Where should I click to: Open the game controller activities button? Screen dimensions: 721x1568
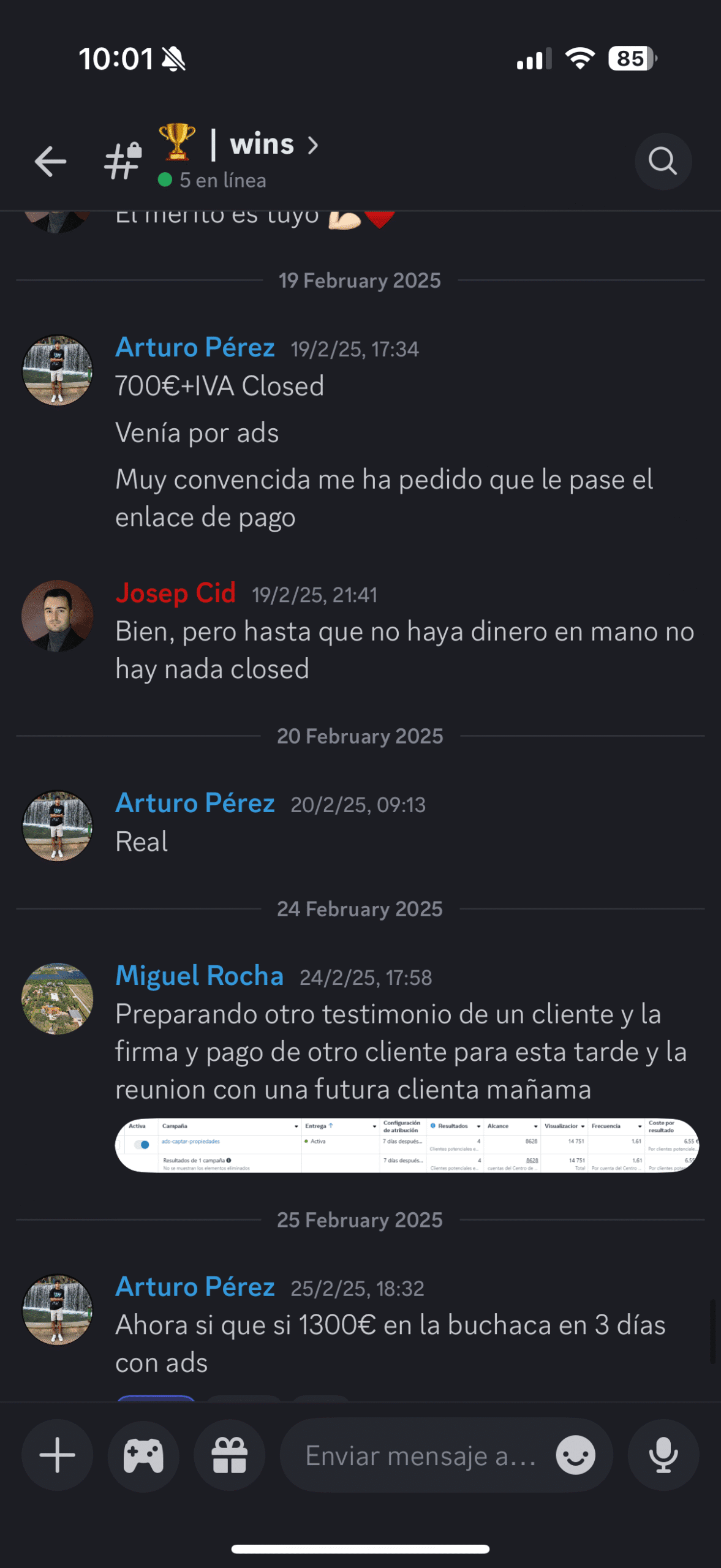coord(143,1455)
